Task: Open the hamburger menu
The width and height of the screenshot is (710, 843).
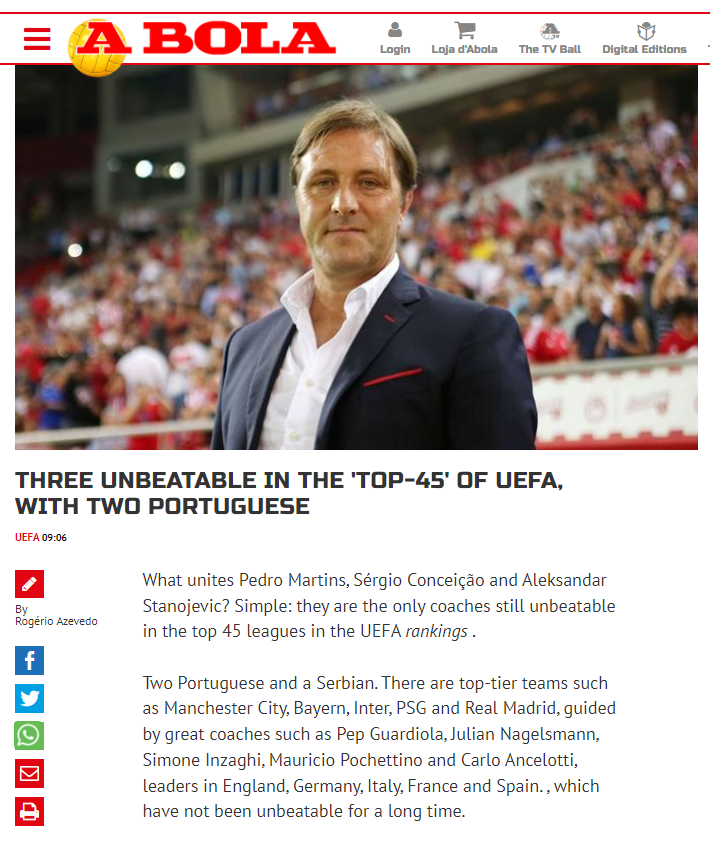Action: point(37,38)
